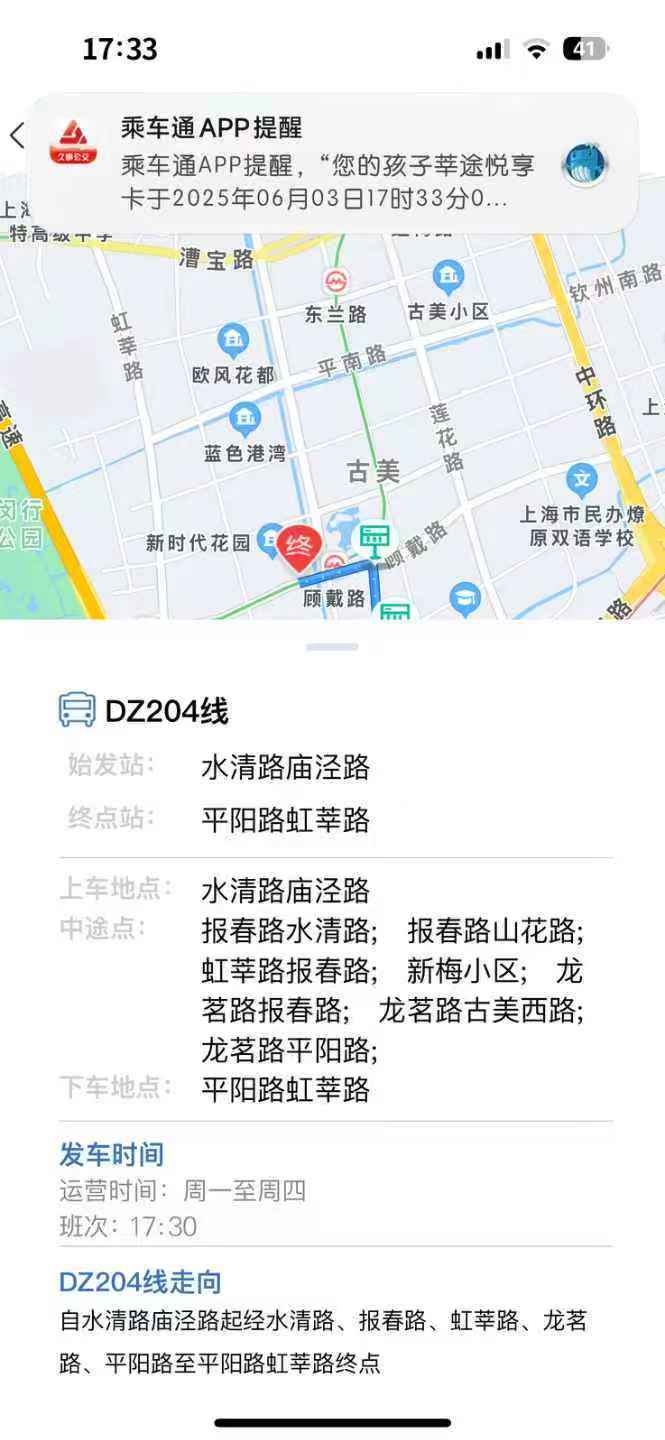Go back using the top-left arrow
This screenshot has height=1440, width=665.
[16, 135]
